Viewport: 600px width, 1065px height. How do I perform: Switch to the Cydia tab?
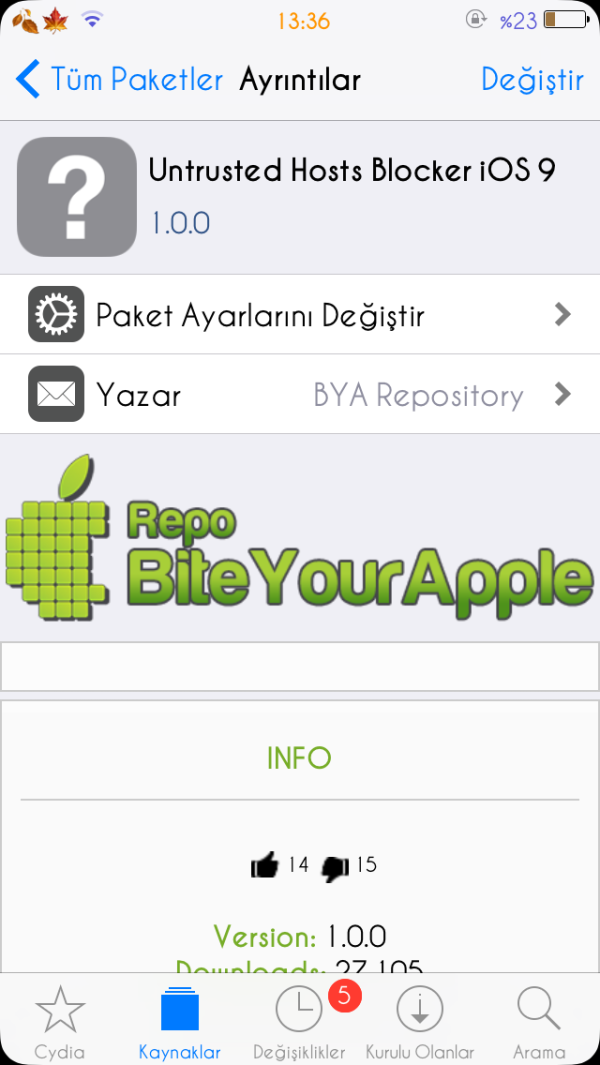point(60,1022)
